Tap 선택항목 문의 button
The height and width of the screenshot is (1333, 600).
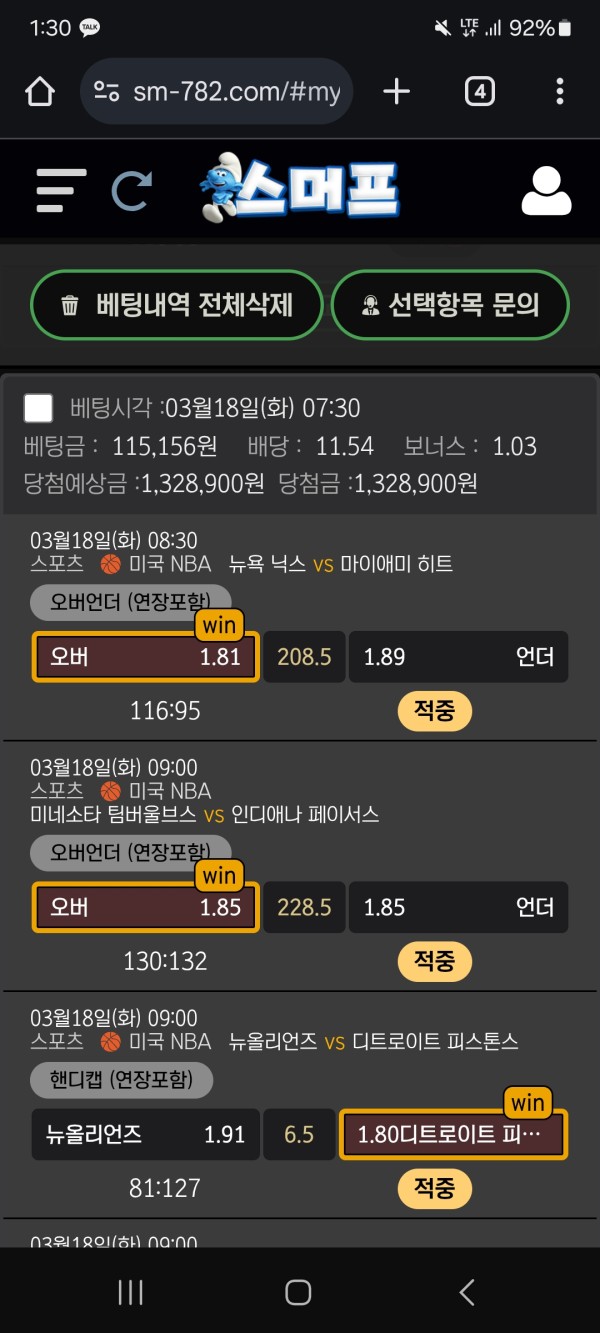click(x=450, y=305)
